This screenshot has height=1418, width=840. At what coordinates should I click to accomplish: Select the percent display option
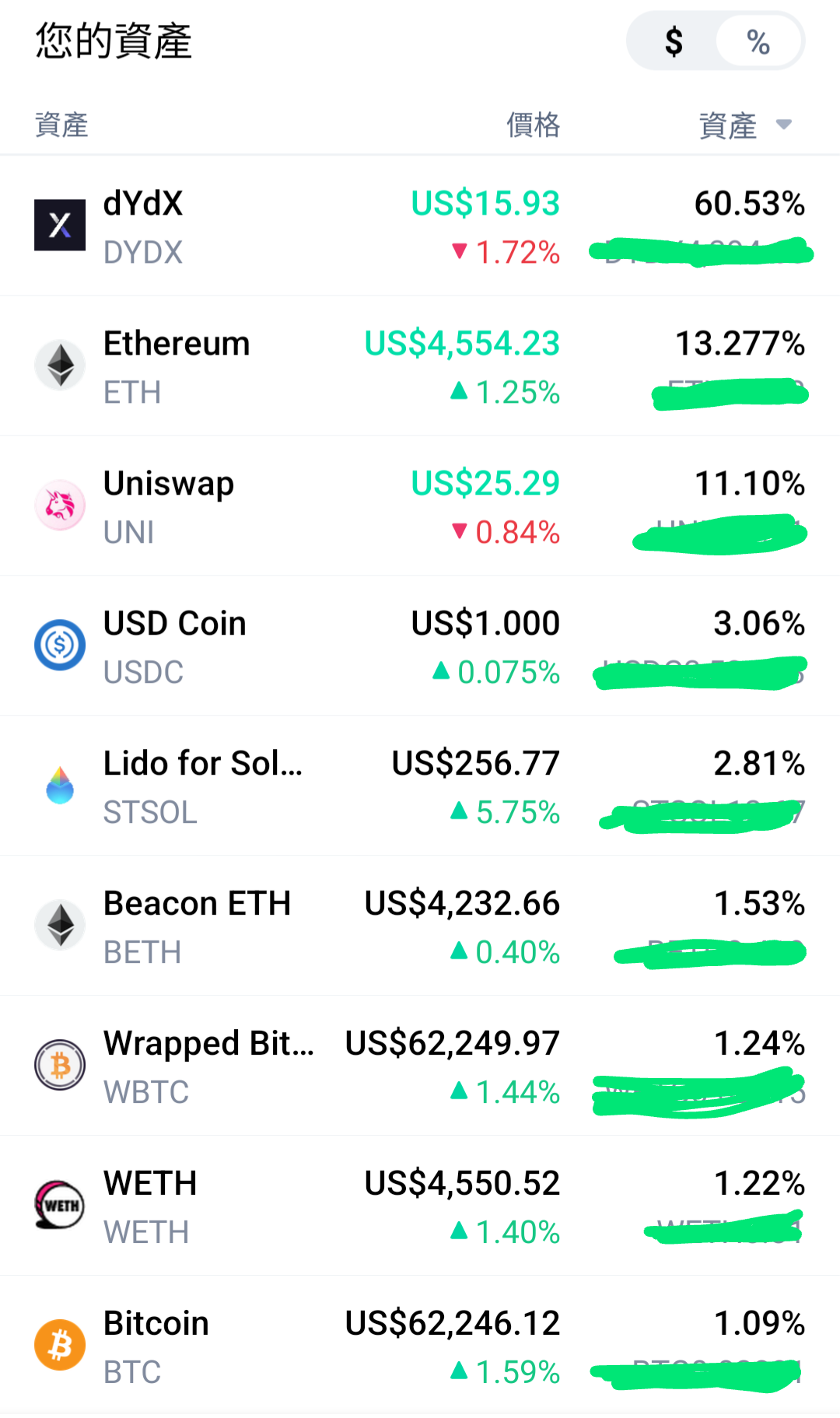click(758, 41)
